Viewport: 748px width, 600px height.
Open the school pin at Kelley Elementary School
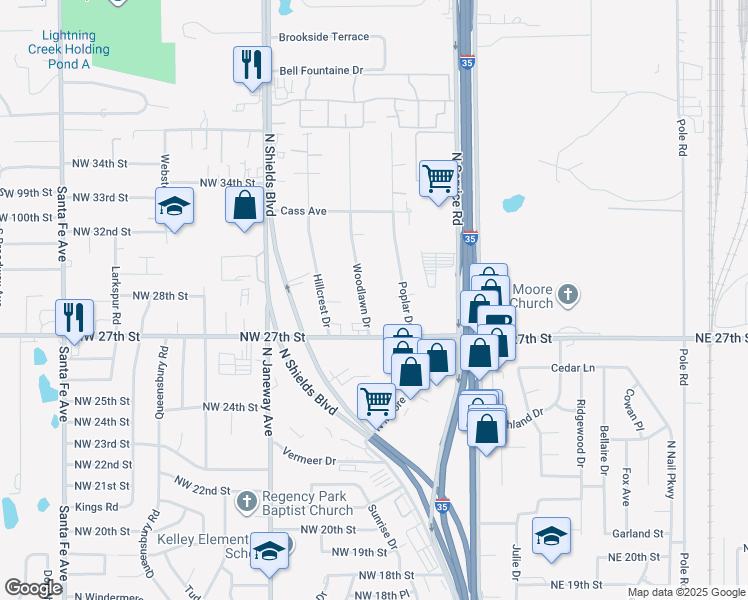coord(270,555)
